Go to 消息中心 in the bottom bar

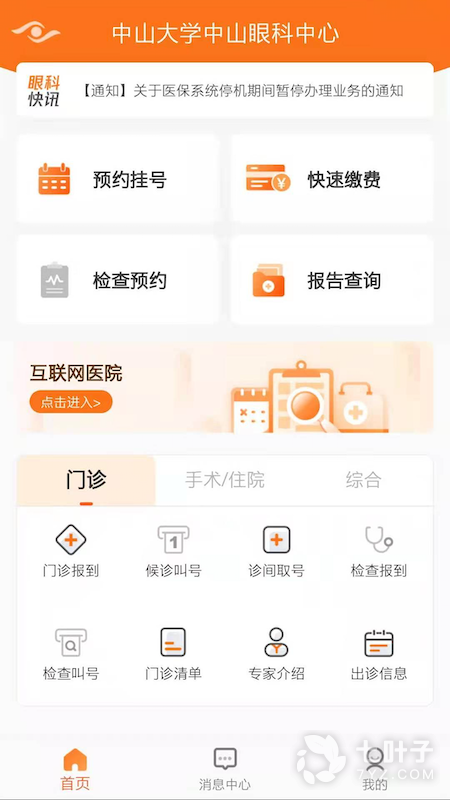tap(225, 769)
